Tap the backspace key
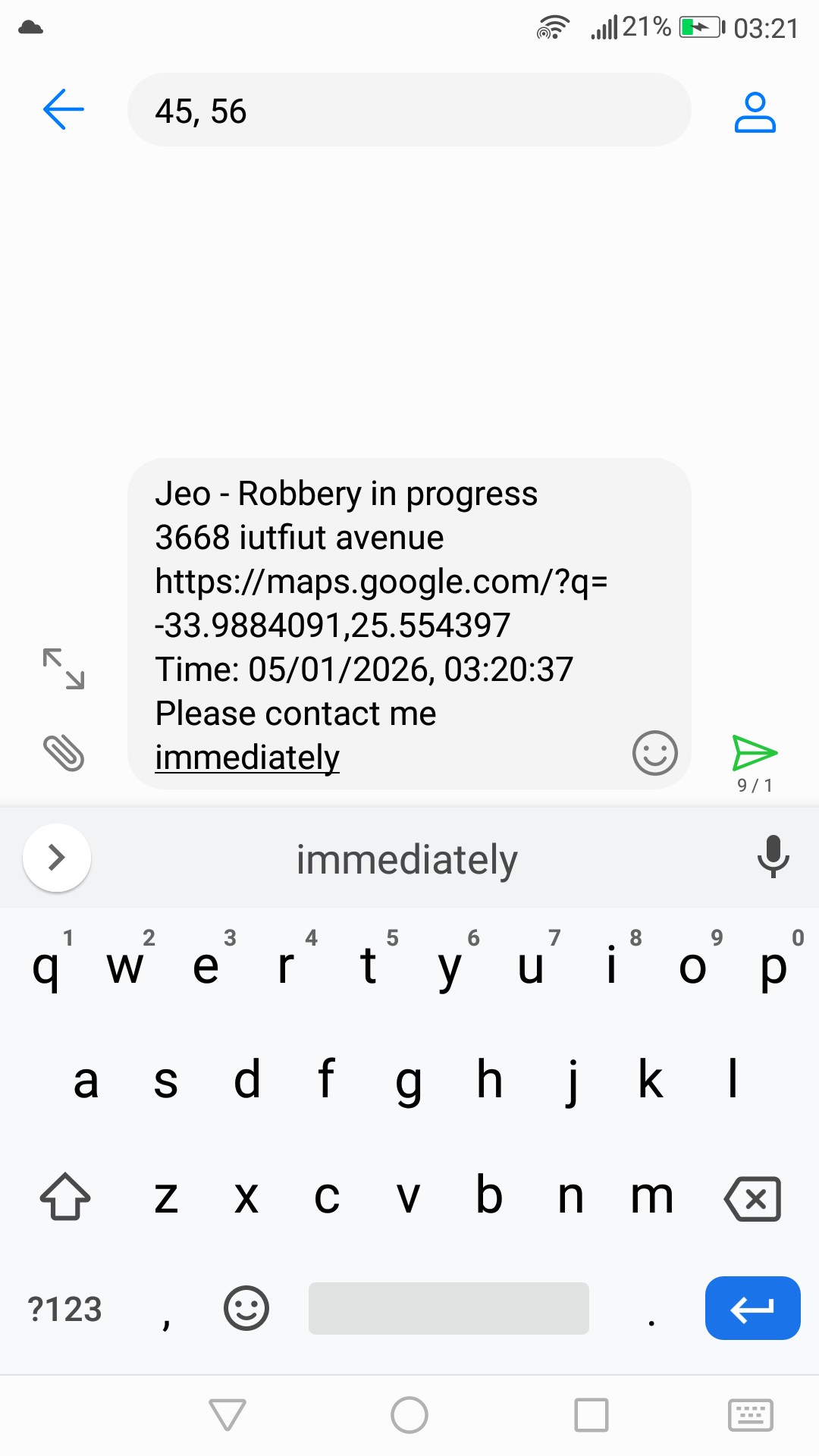Viewport: 819px width, 1456px height. (x=753, y=1198)
